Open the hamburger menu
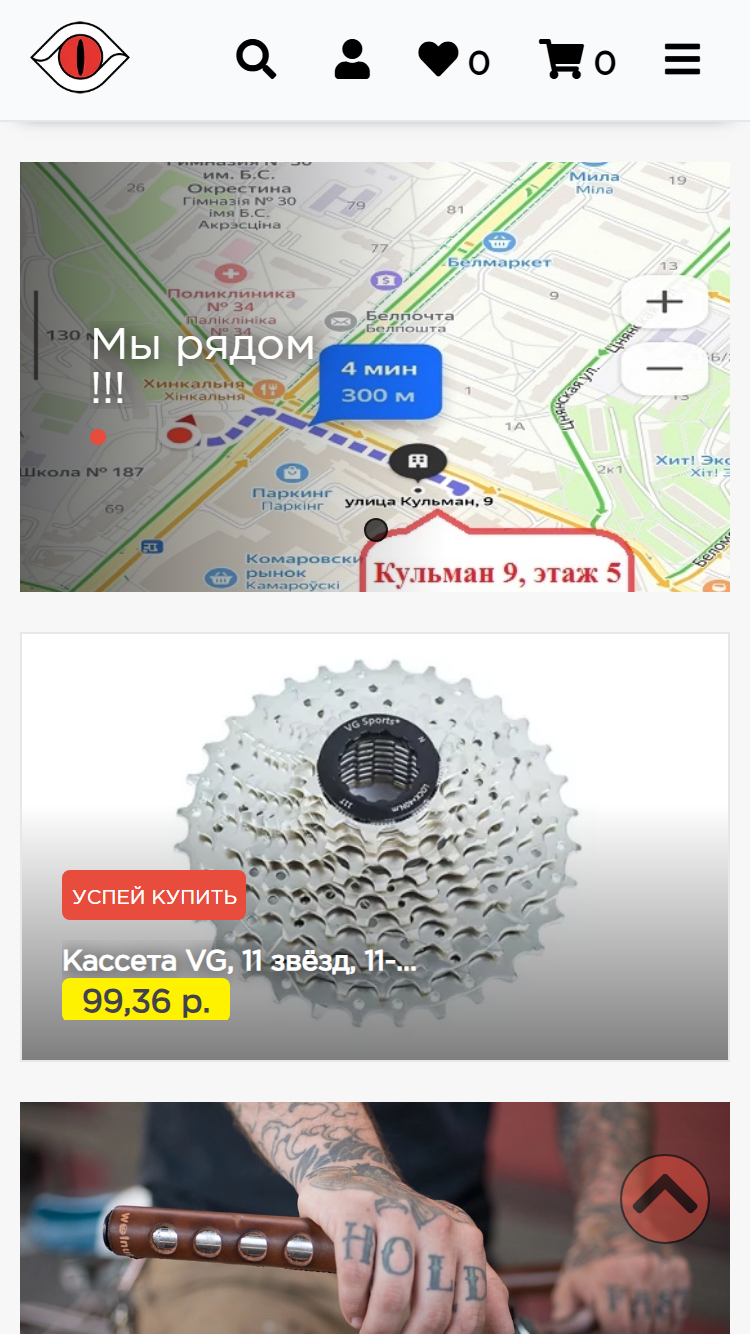 (x=682, y=60)
